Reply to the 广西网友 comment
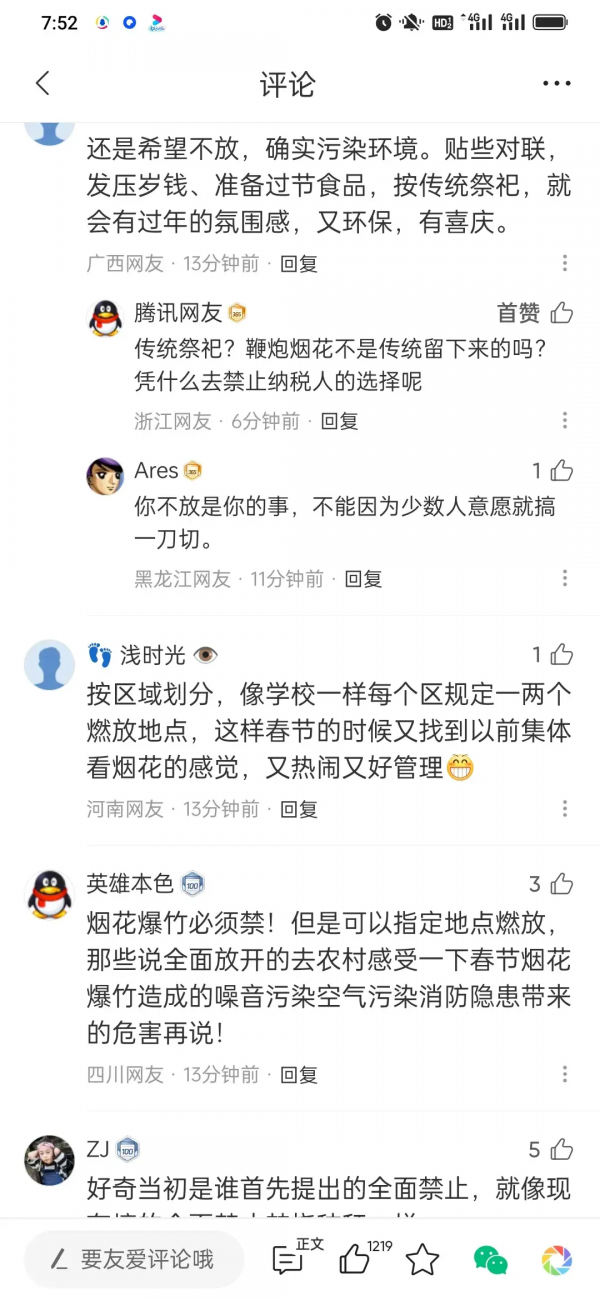 [x=298, y=264]
